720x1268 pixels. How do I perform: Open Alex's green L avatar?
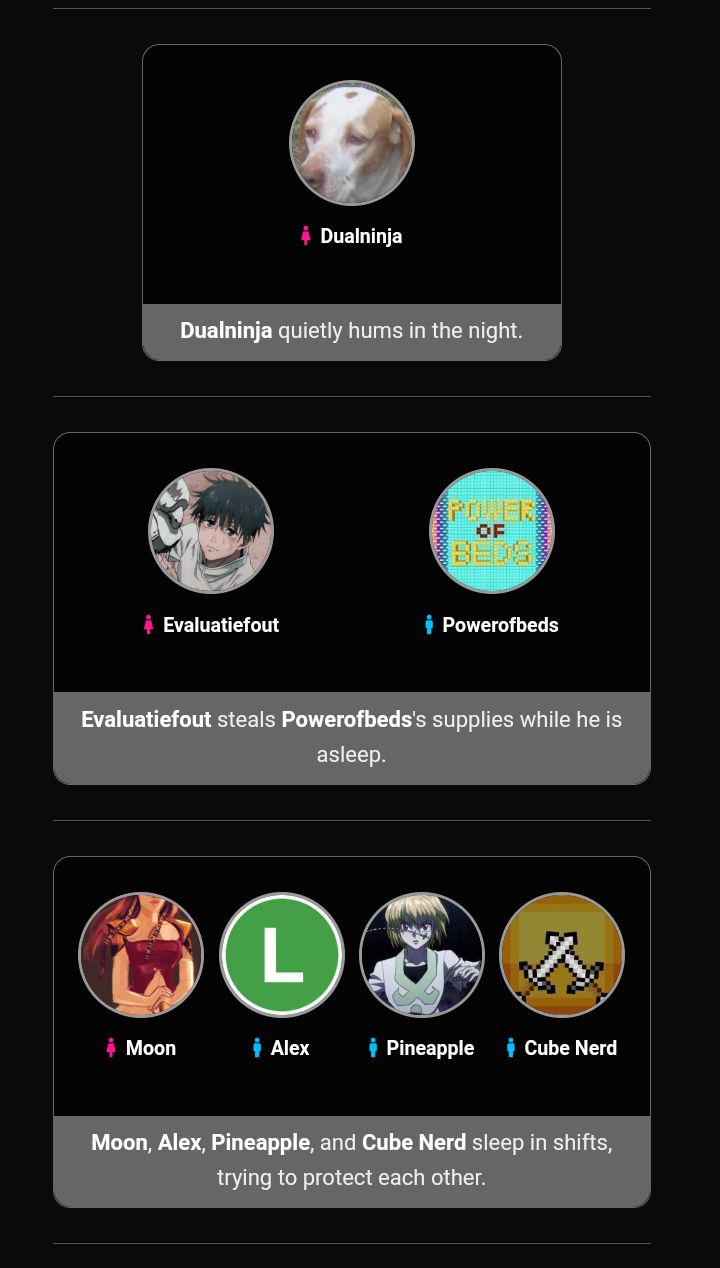pos(282,955)
